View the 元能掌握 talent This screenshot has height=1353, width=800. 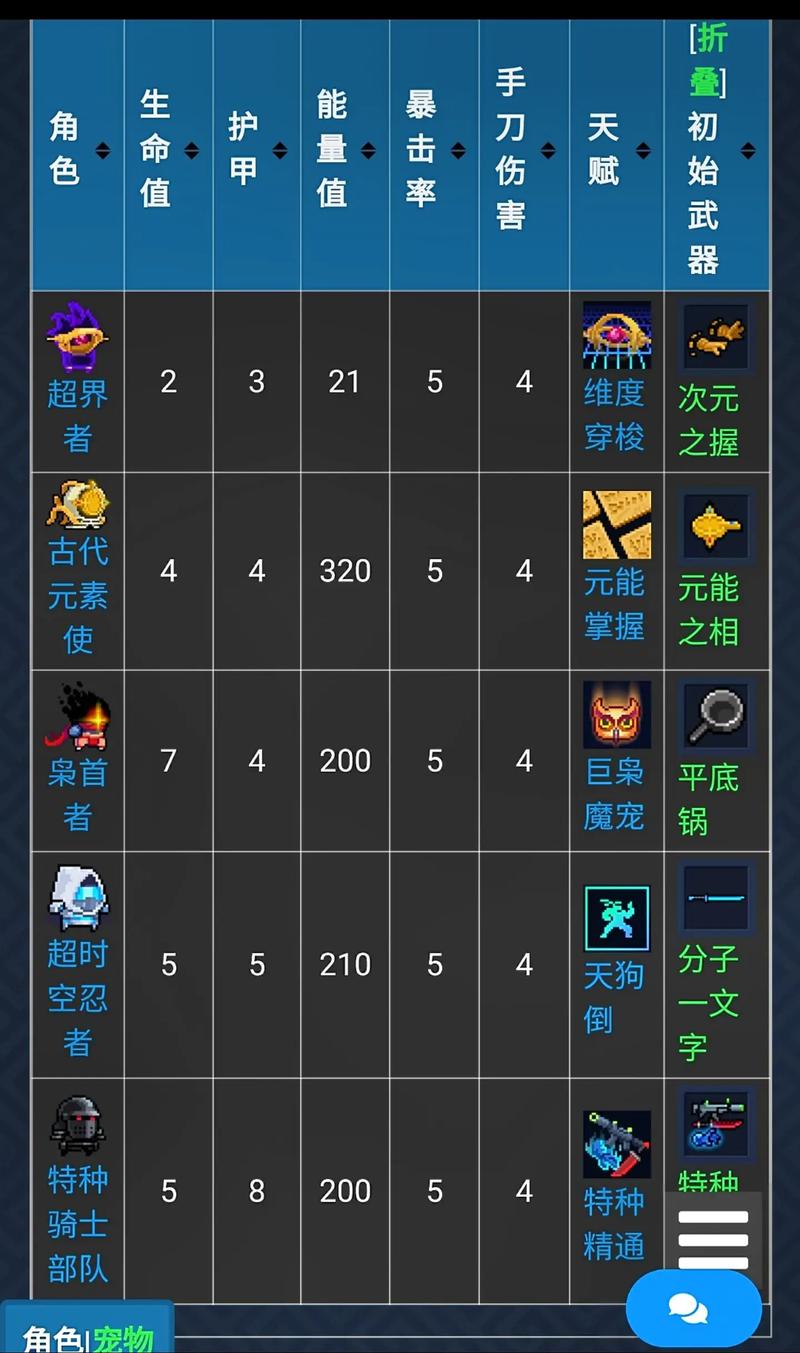pos(614,604)
